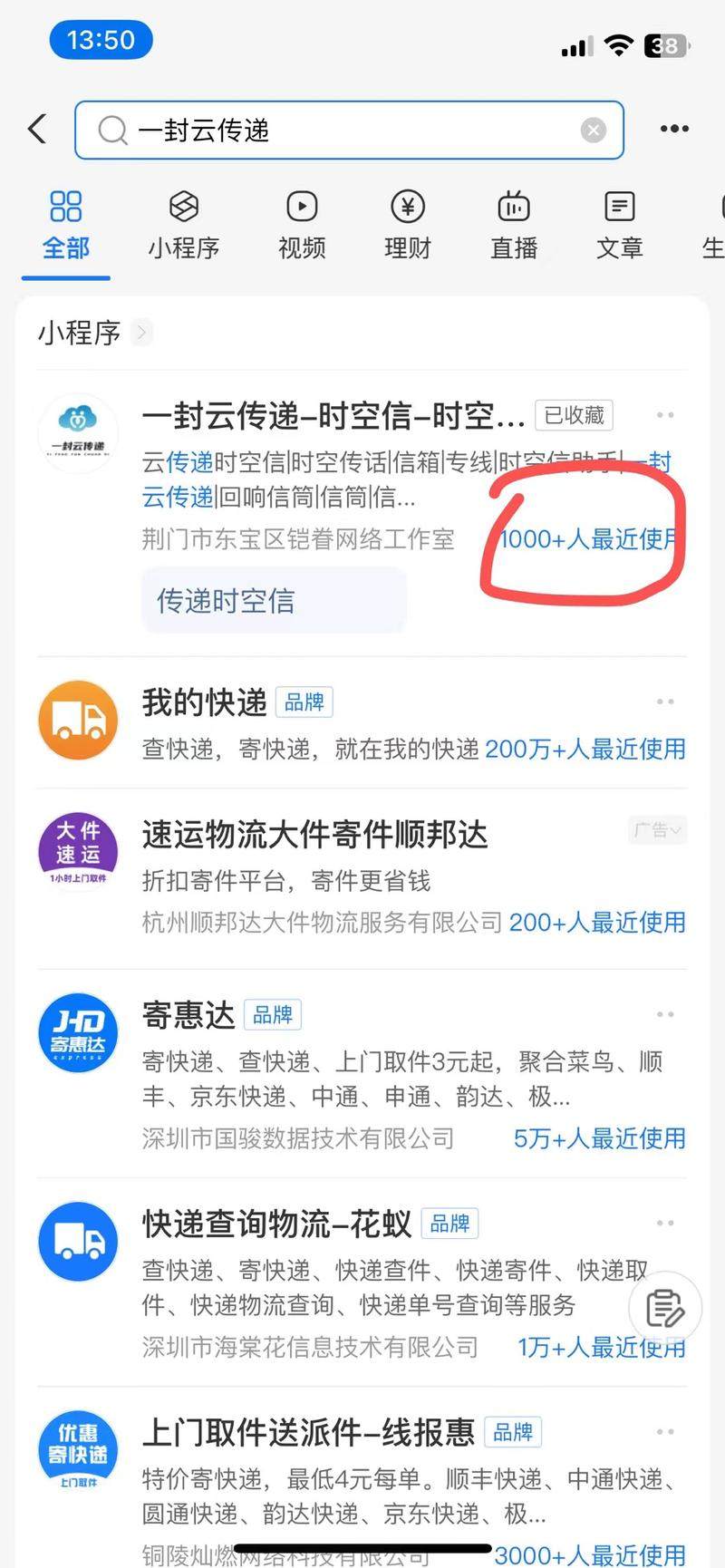This screenshot has height=1568, width=725.
Task: Open 速运物流大件寄件顺邦达 result
Action: pos(314,834)
